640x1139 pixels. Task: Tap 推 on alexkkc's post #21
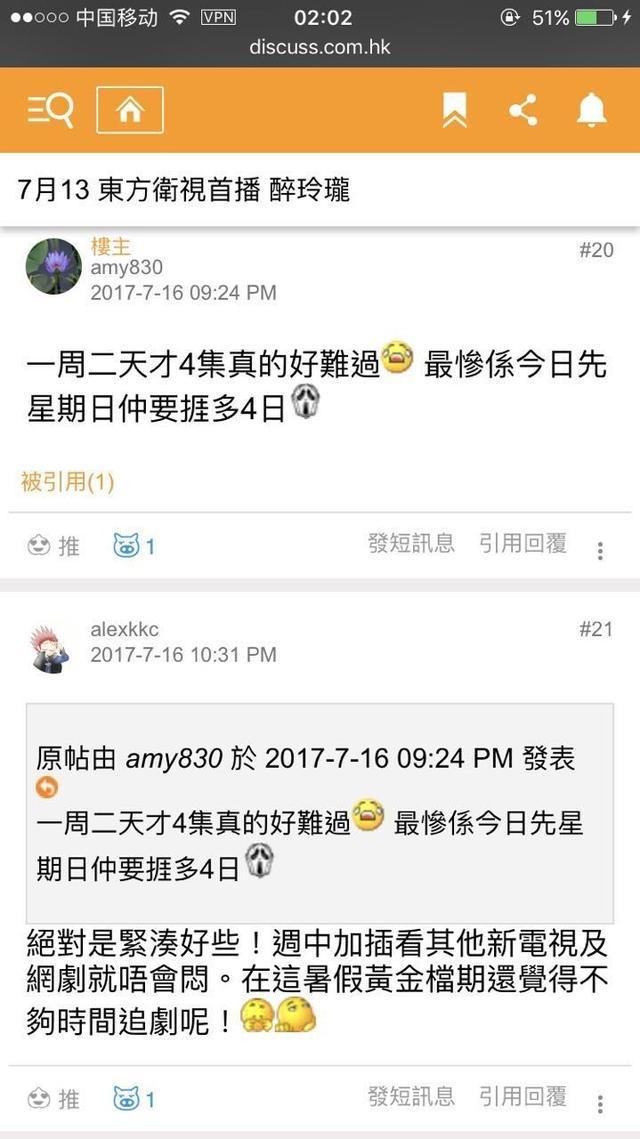[54, 1099]
